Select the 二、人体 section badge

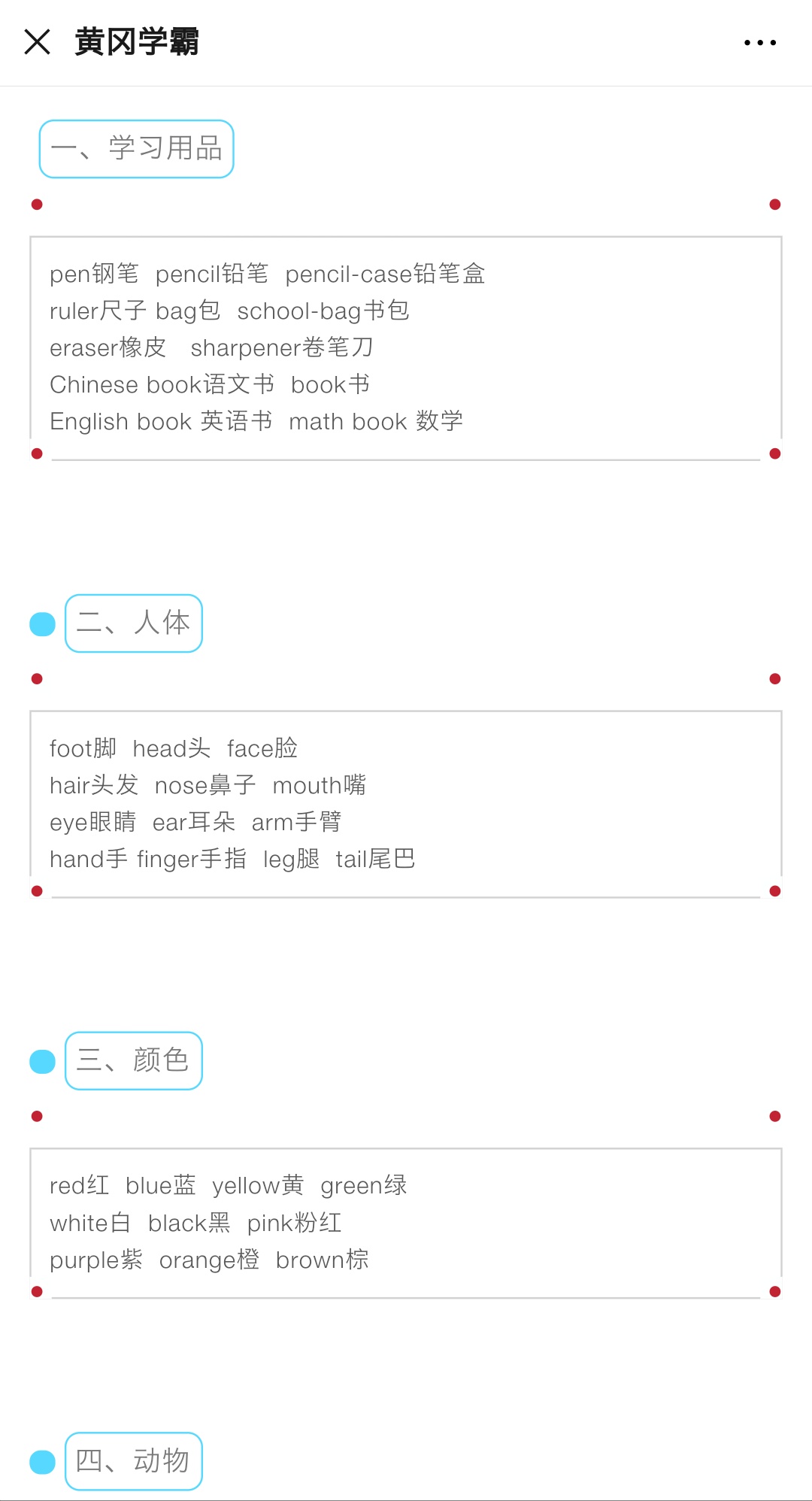[133, 623]
